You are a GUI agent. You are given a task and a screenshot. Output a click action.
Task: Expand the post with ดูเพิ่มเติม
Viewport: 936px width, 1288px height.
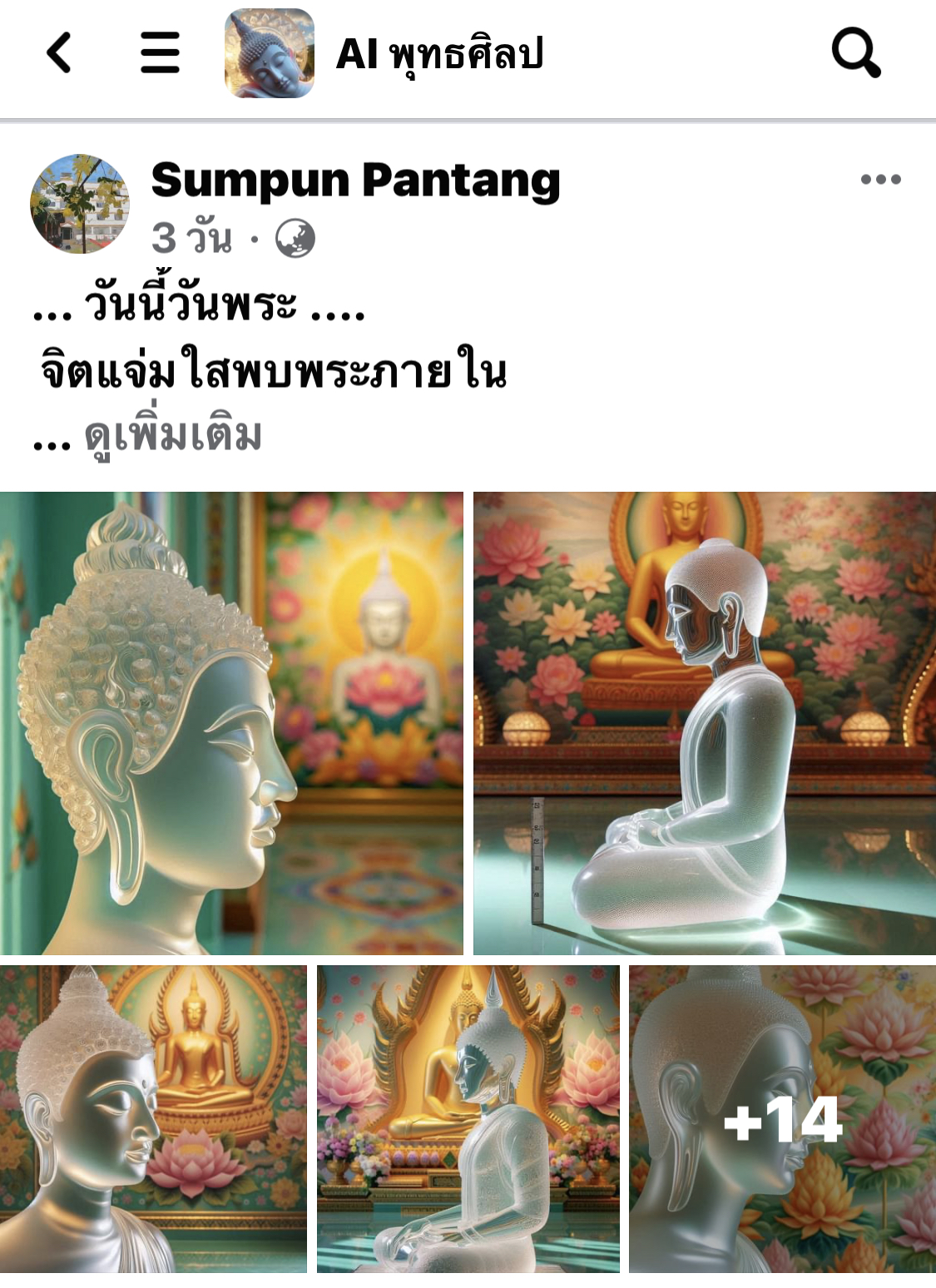[x=173, y=436]
